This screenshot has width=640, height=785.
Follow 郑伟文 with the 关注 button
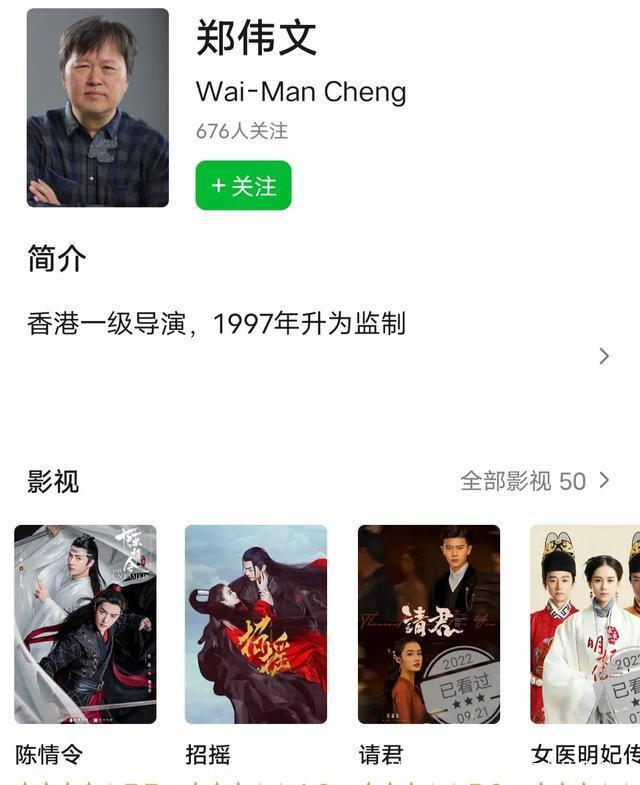coord(243,186)
